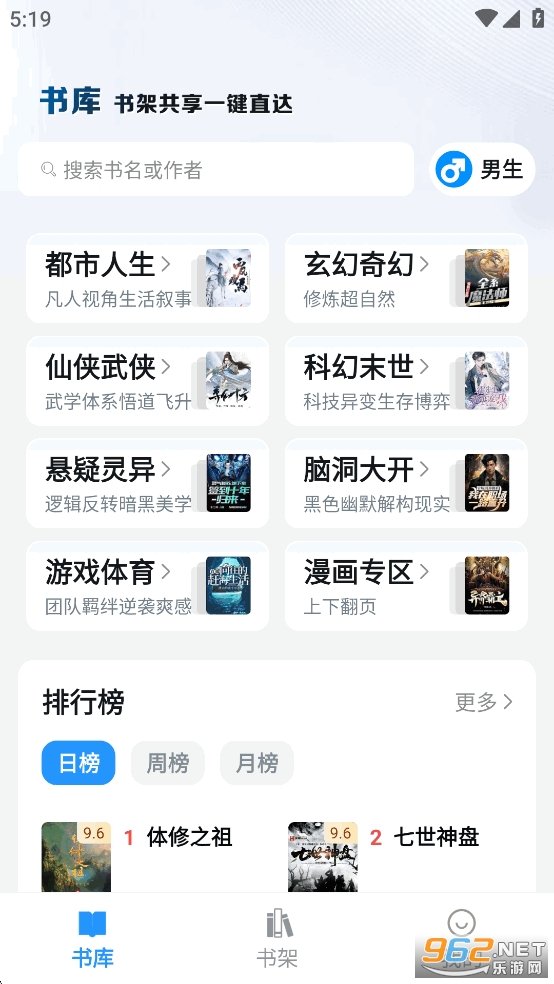Open the 漫画专区 category
Screen dimensions: 554x984
[406, 586]
